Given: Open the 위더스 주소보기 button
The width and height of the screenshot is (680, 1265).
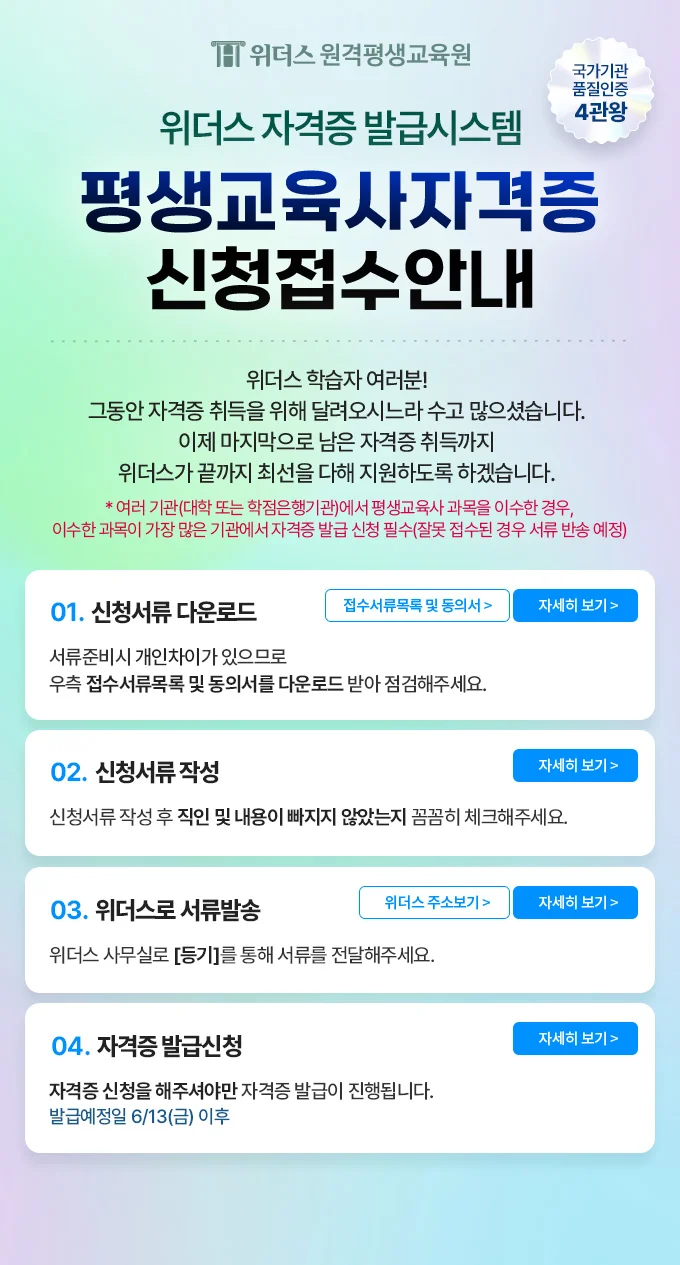Looking at the screenshot, I should 434,902.
